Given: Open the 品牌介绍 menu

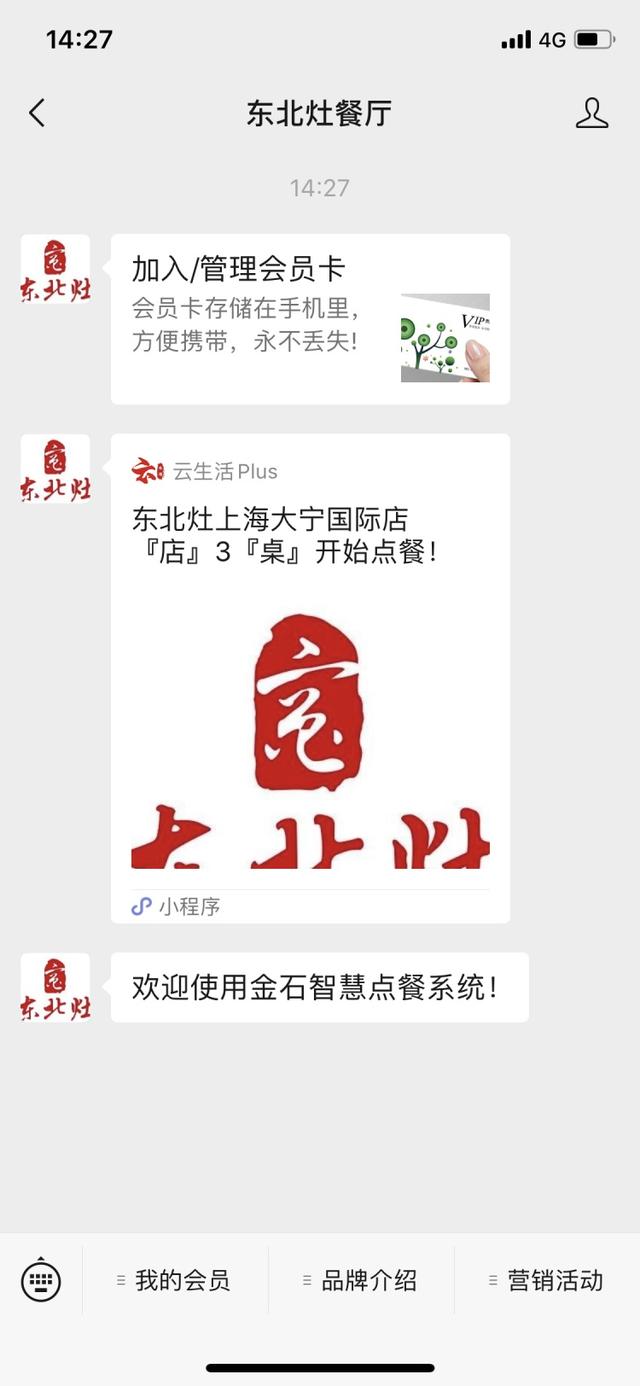Looking at the screenshot, I should [361, 1281].
